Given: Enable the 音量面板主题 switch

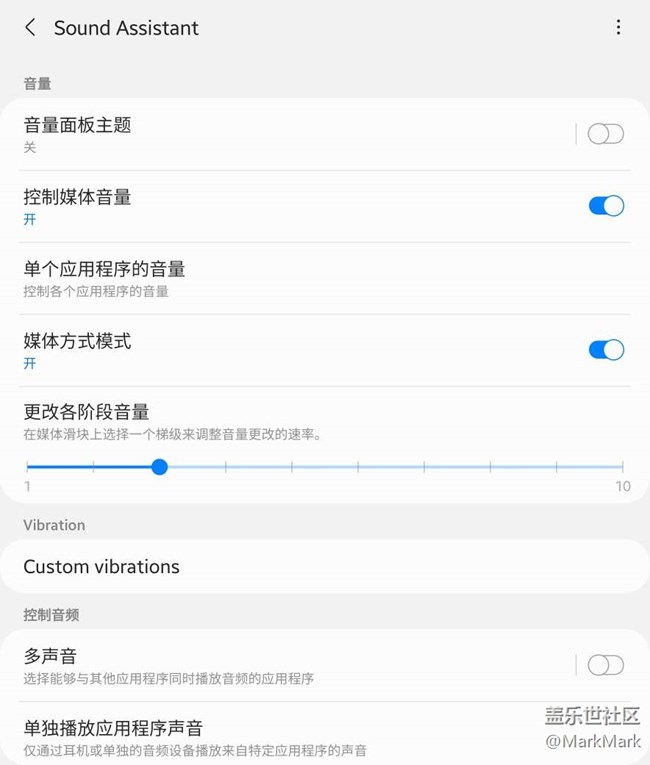Looking at the screenshot, I should pos(605,134).
